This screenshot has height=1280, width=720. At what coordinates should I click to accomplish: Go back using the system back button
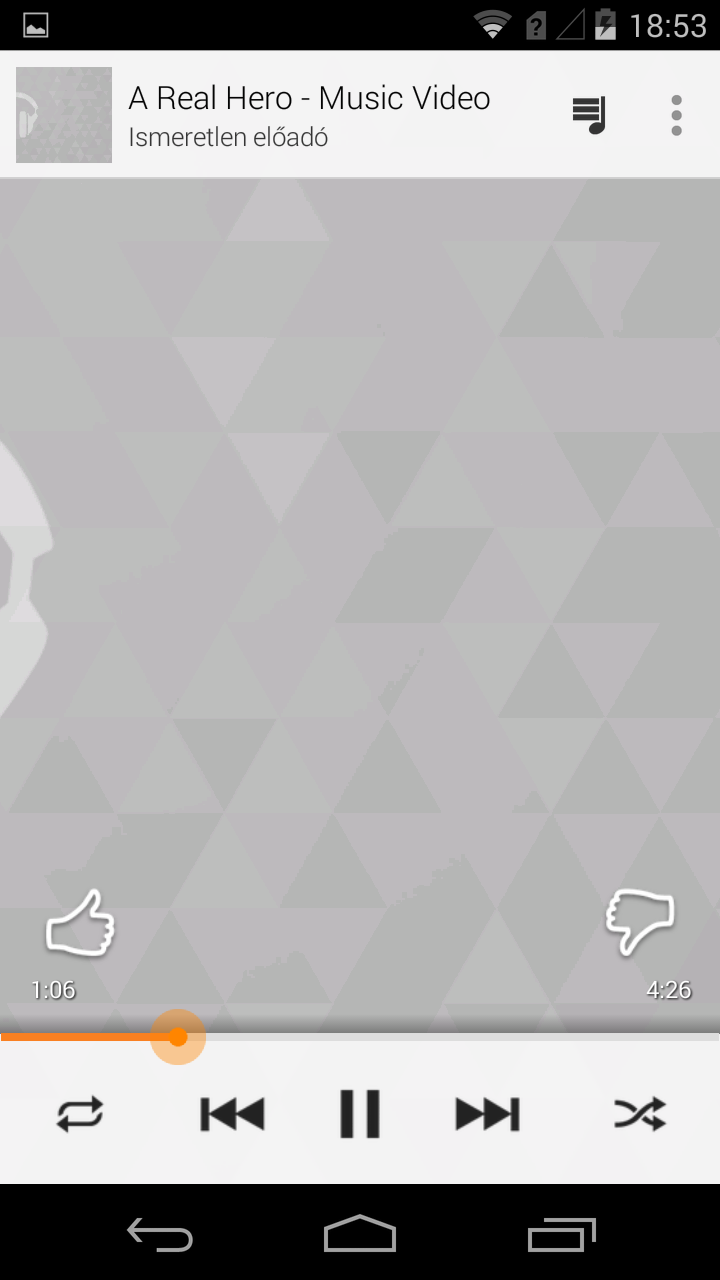160,1234
